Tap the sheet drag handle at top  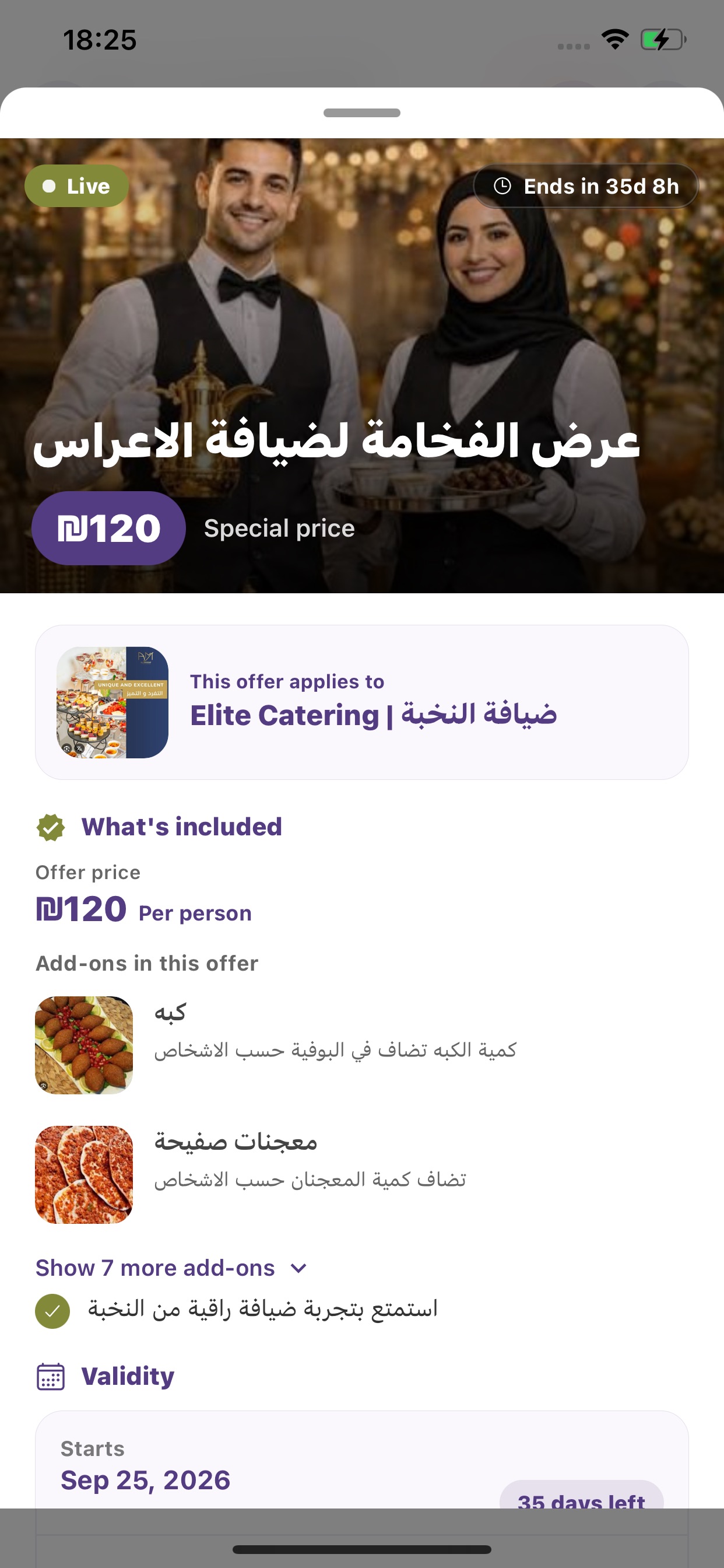point(362,113)
